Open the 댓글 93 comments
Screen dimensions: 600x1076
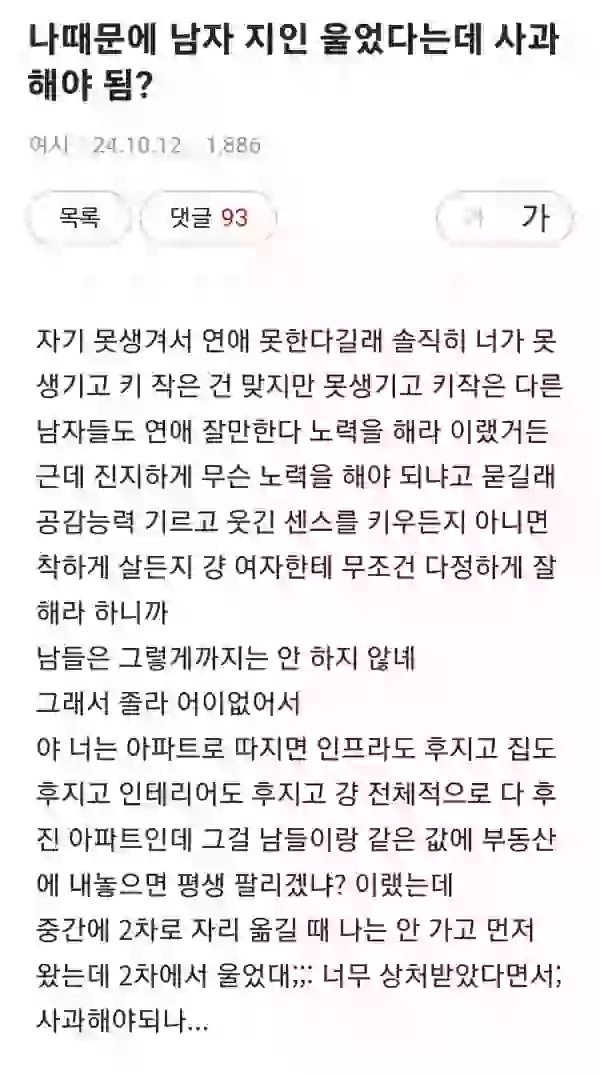tap(208, 218)
